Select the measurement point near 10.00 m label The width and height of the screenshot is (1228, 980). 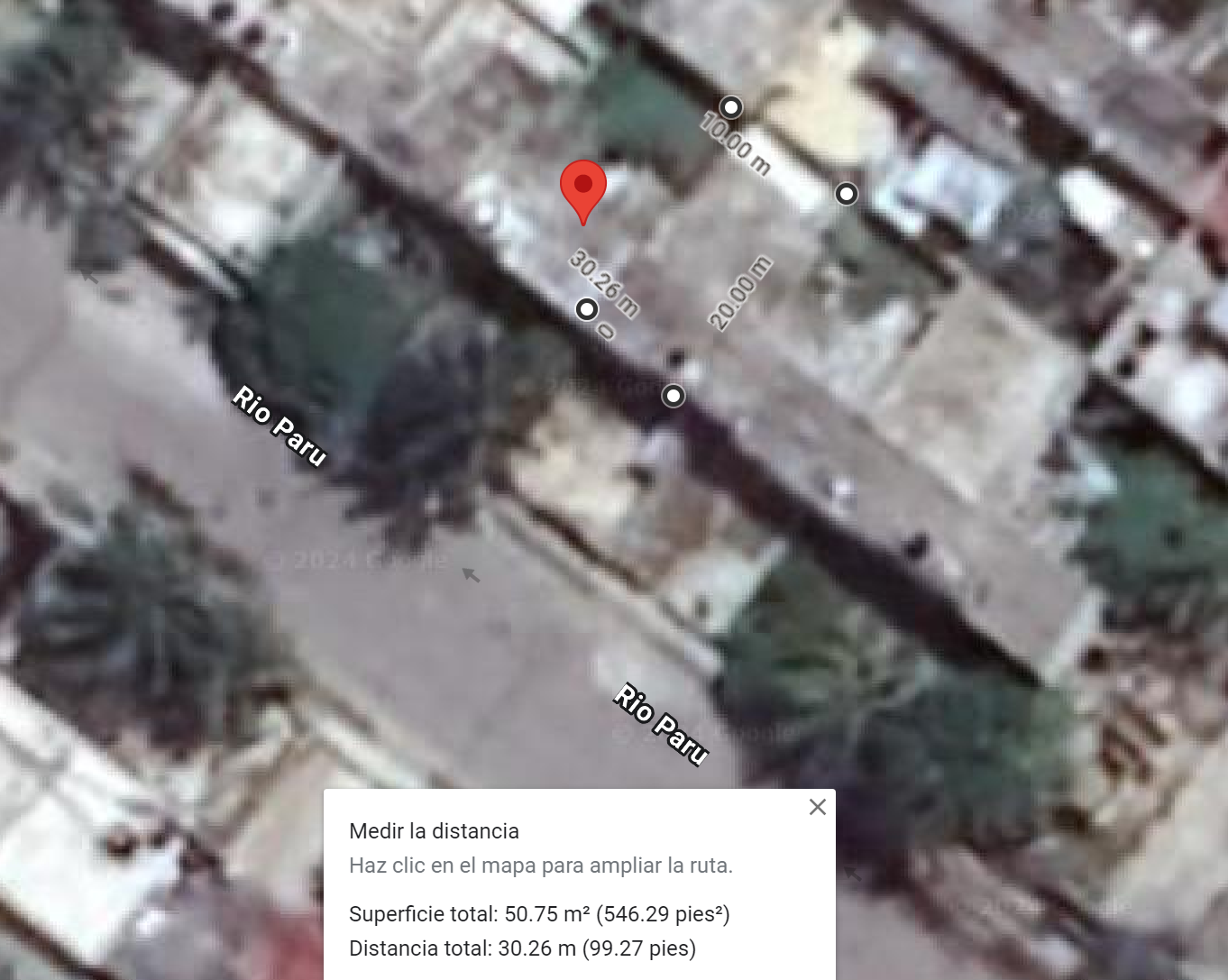(x=731, y=107)
